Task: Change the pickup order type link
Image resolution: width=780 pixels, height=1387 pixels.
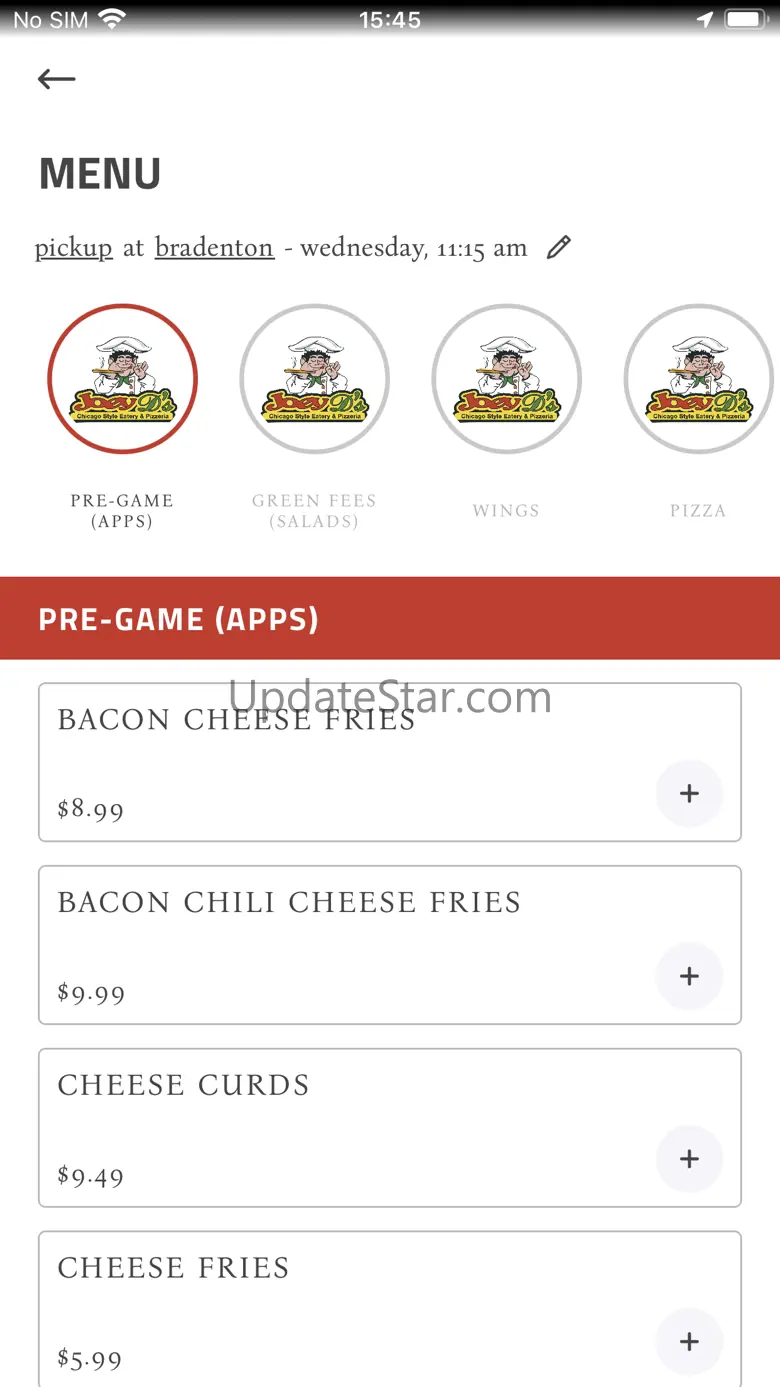Action: (73, 248)
